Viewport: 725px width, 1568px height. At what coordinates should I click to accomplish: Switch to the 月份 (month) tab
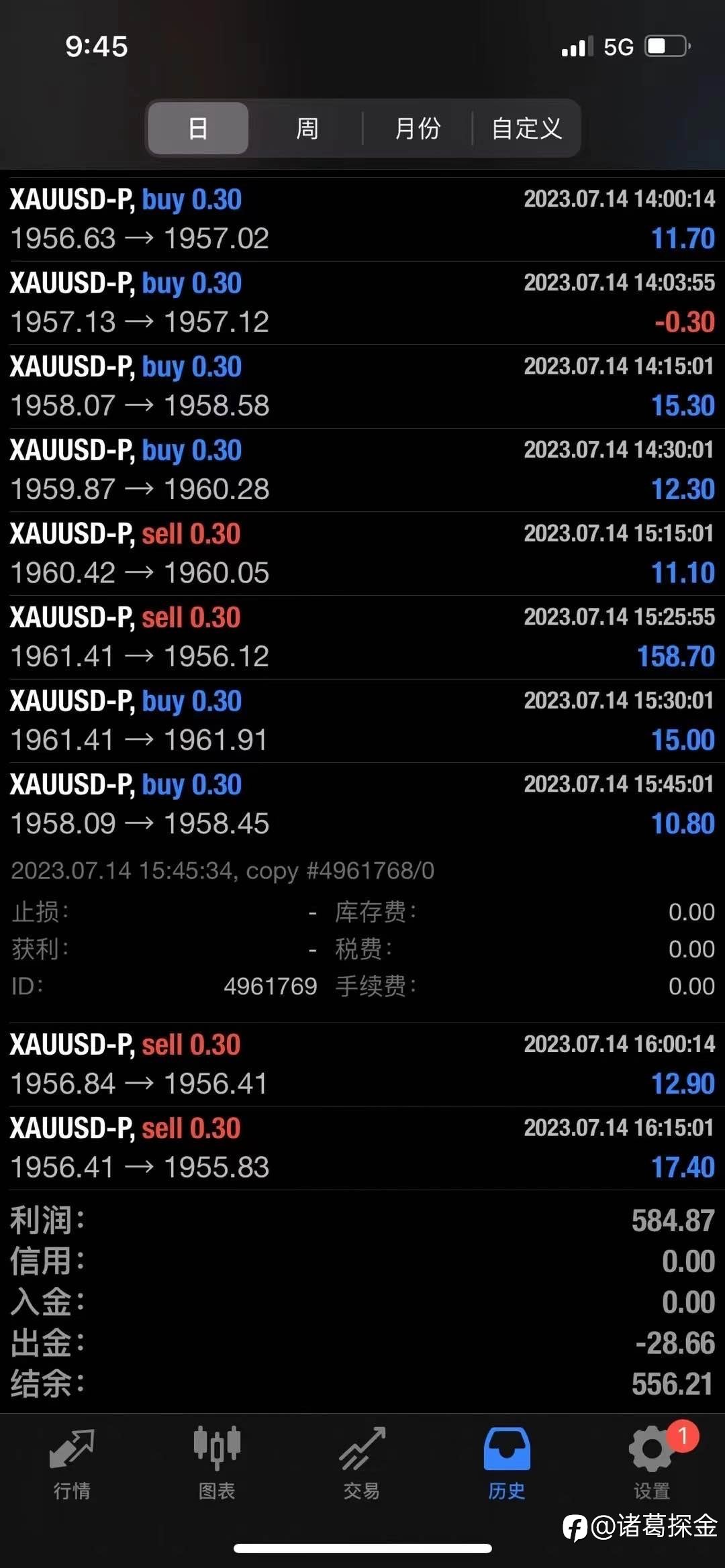418,128
